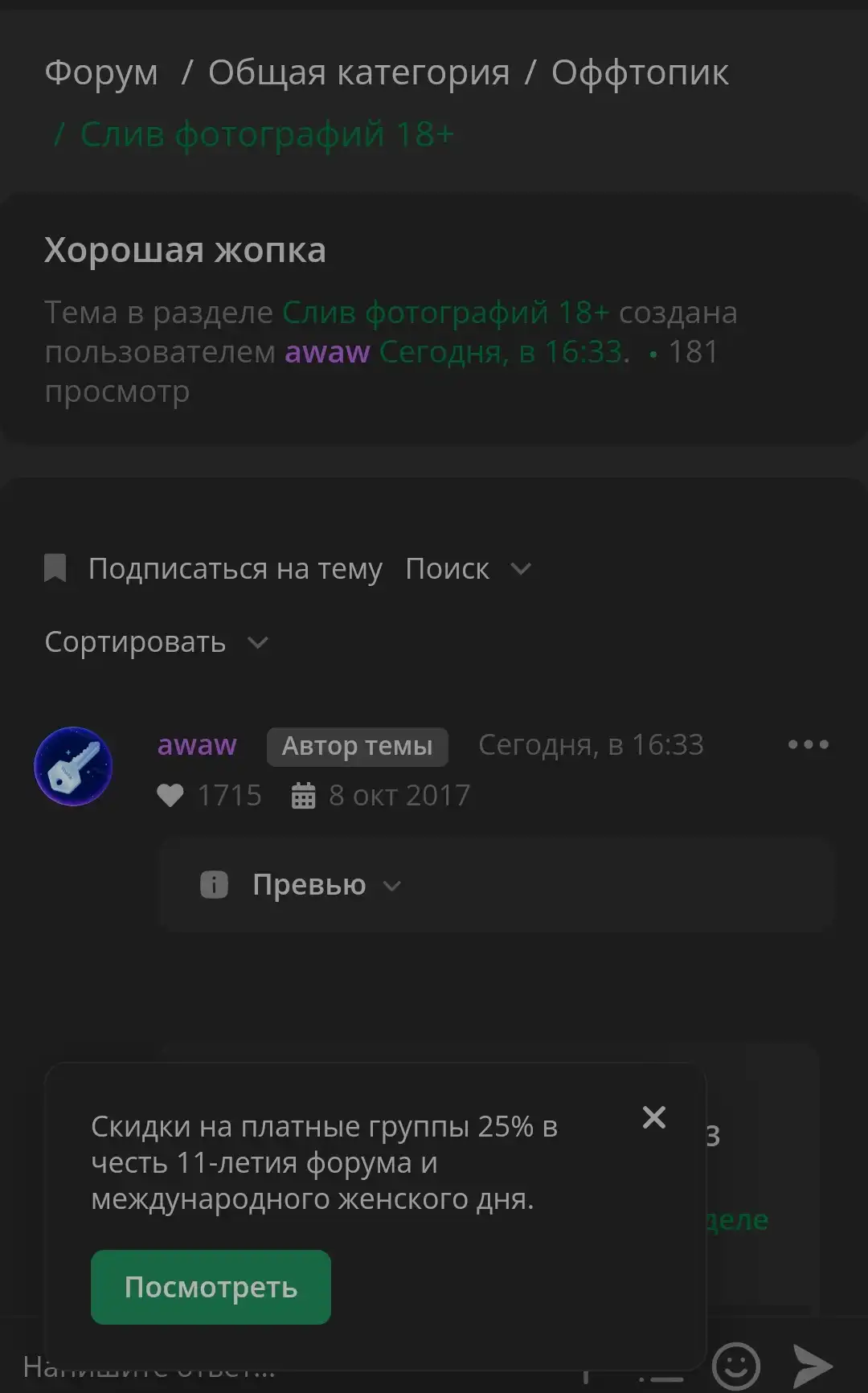Open the post's three-dot menu

pyautogui.click(x=808, y=744)
